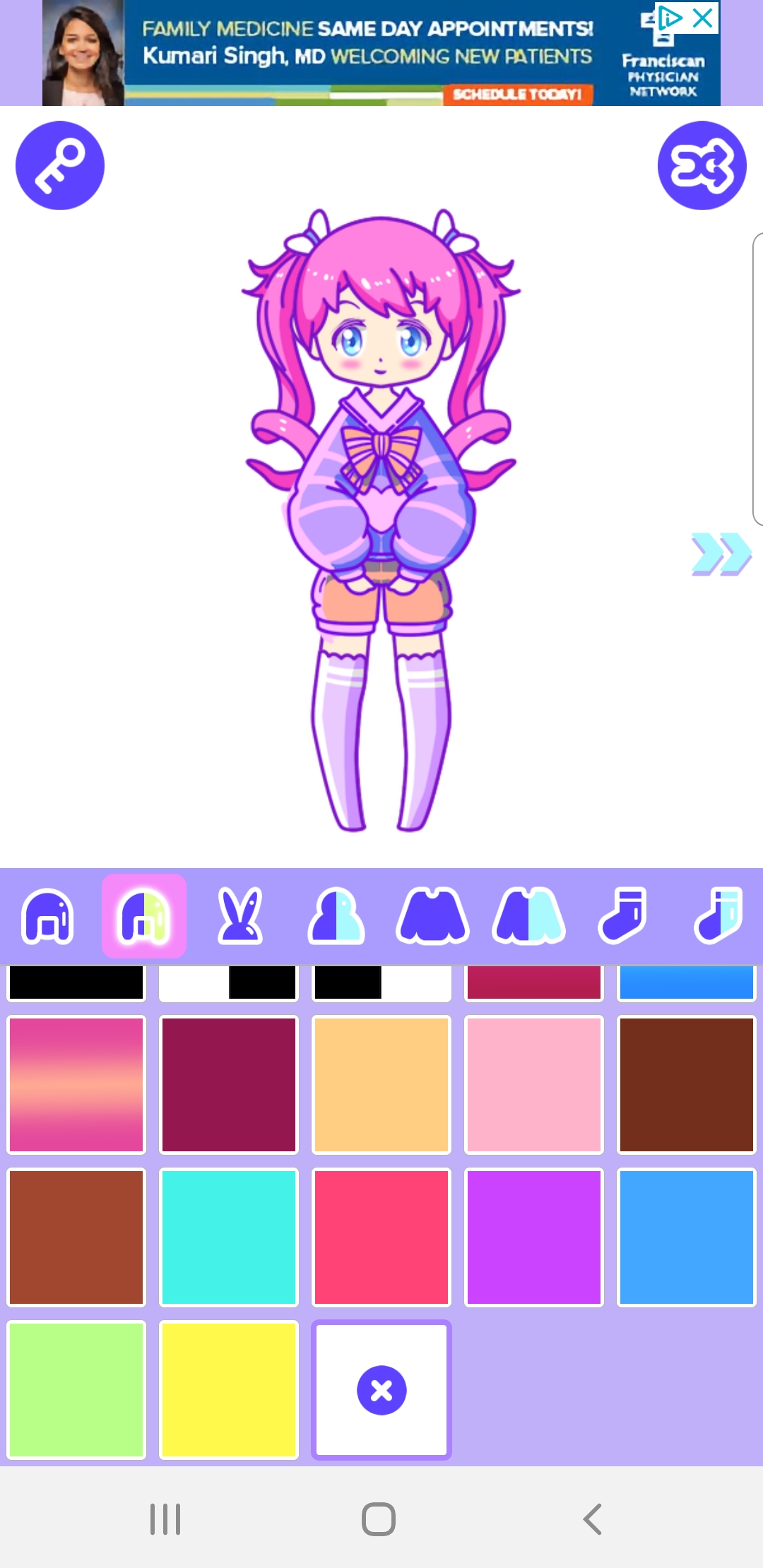The image size is (763, 1568).
Task: Open the Franciscan Physician Network ad
Action: [x=381, y=53]
